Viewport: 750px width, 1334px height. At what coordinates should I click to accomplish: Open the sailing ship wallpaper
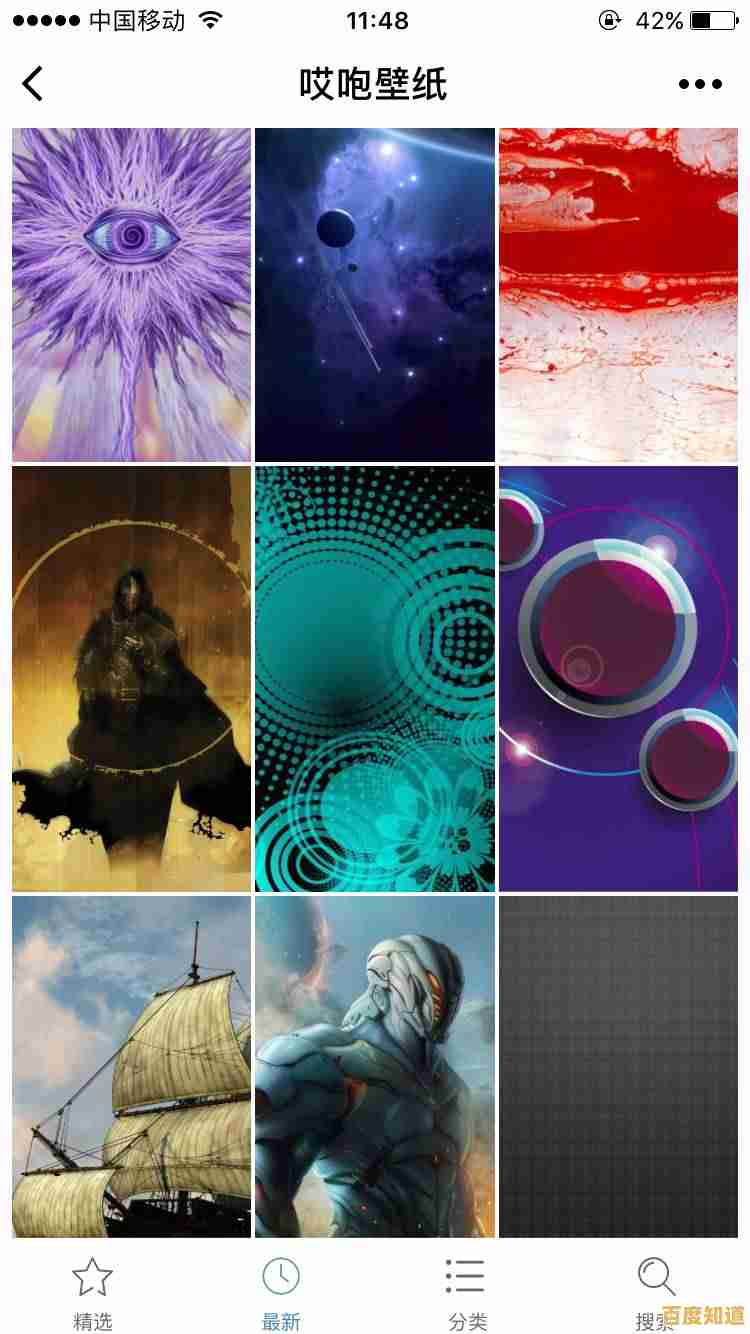[131, 1066]
